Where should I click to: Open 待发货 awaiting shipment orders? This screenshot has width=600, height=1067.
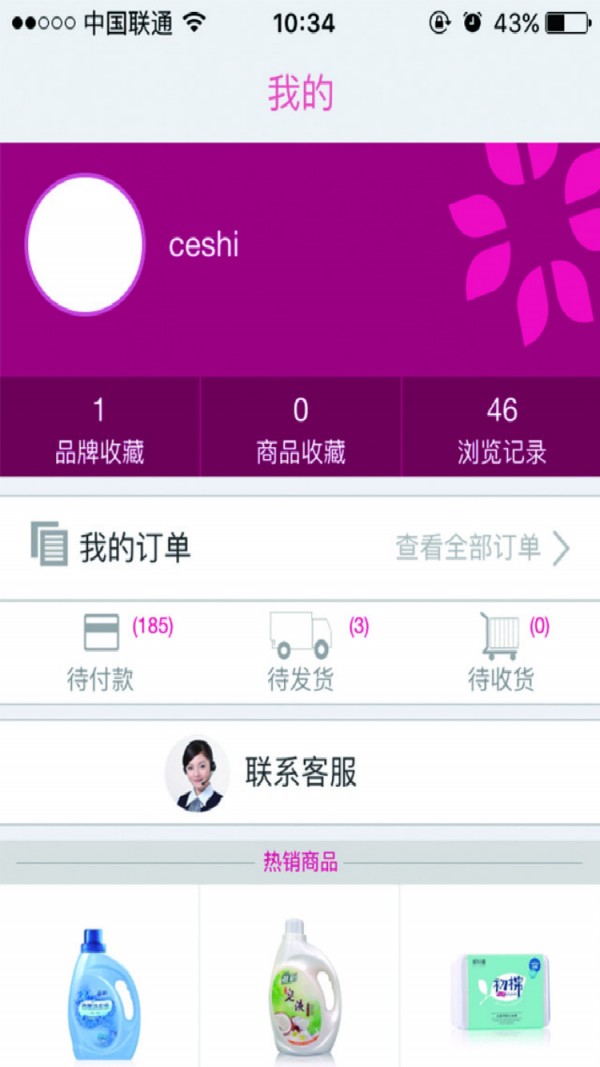pos(300,654)
